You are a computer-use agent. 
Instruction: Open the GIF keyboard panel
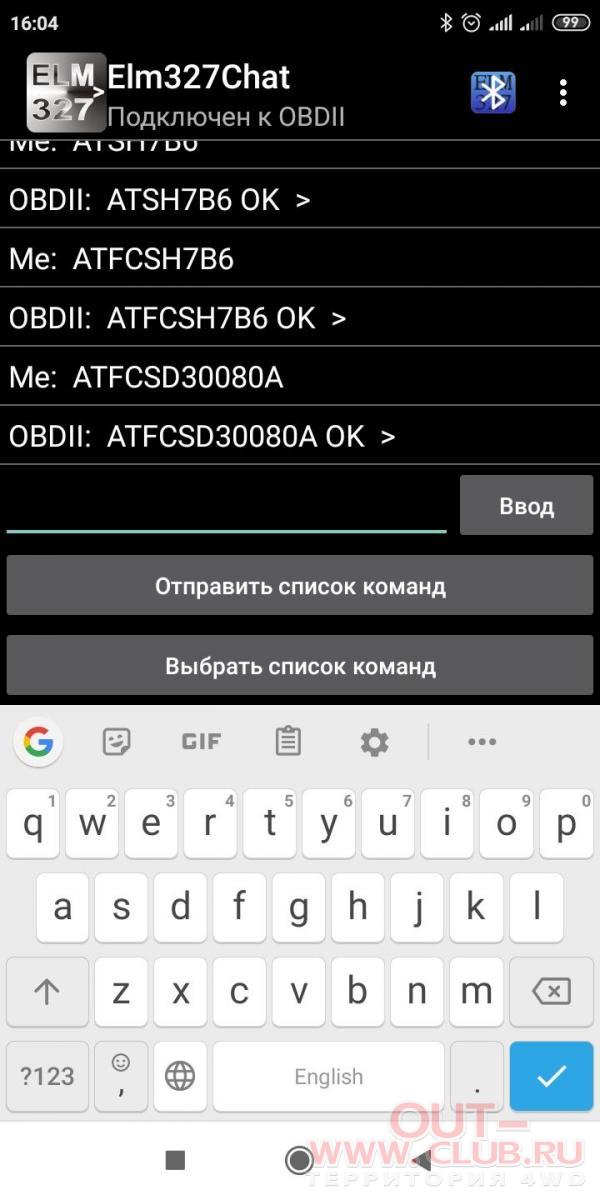coord(201,742)
